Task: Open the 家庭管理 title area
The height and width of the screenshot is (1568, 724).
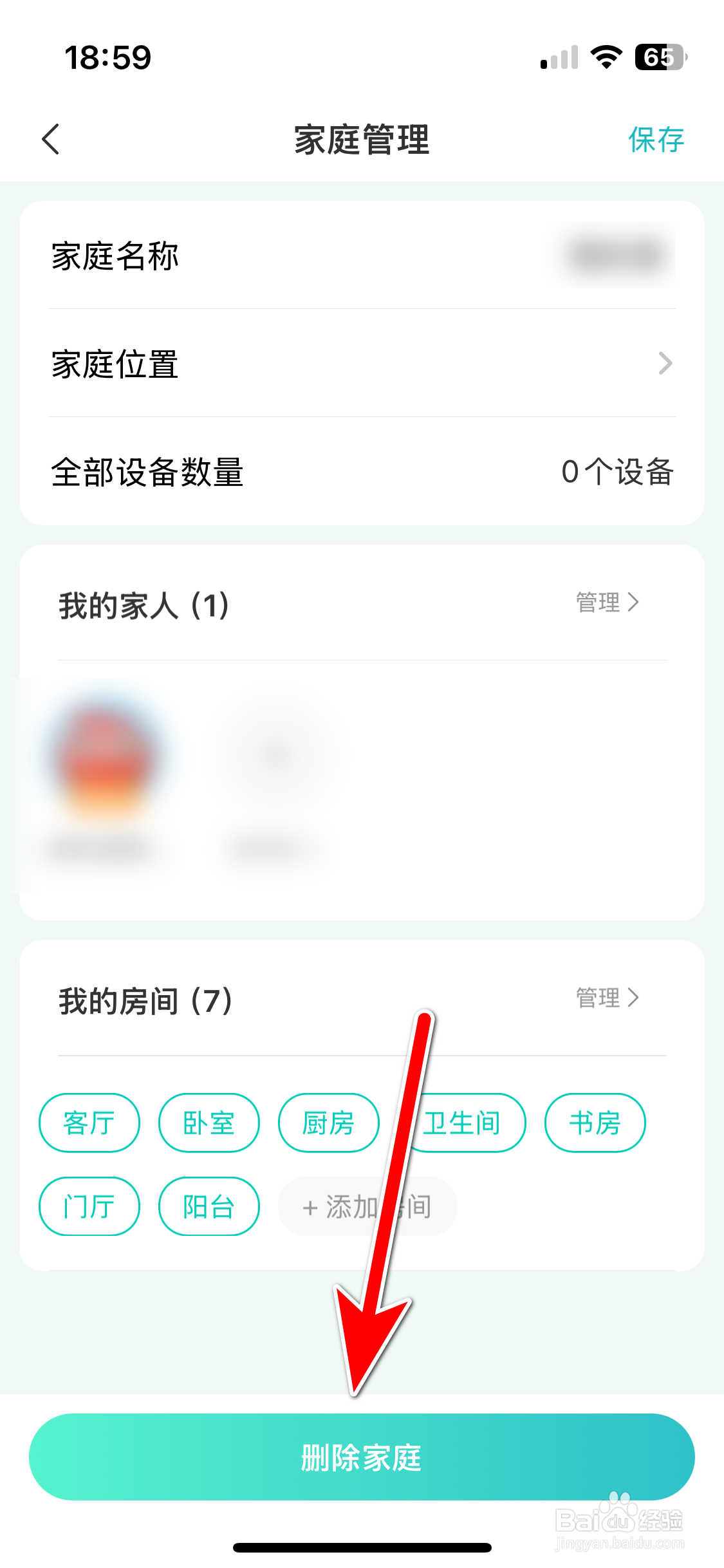Action: [x=362, y=140]
